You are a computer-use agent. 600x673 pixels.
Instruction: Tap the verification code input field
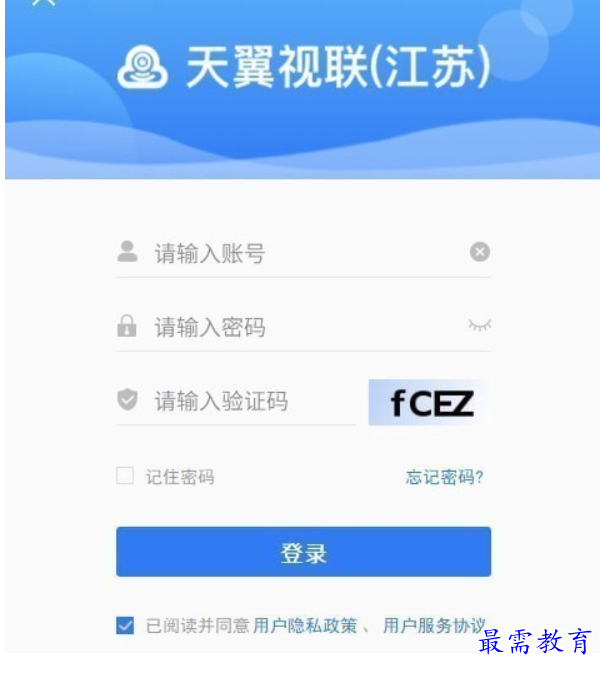tap(250, 401)
